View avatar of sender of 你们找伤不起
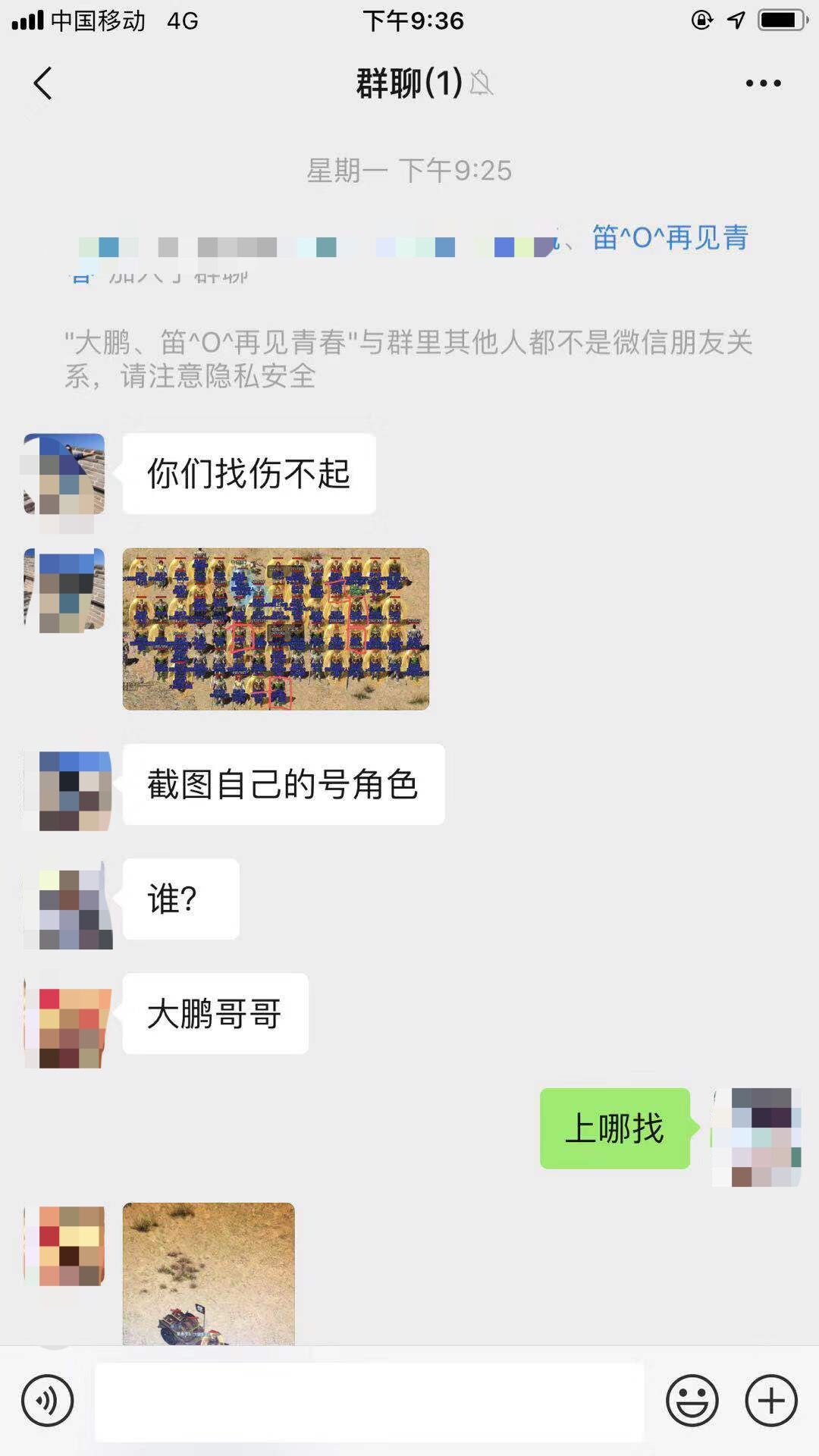 pos(64,474)
